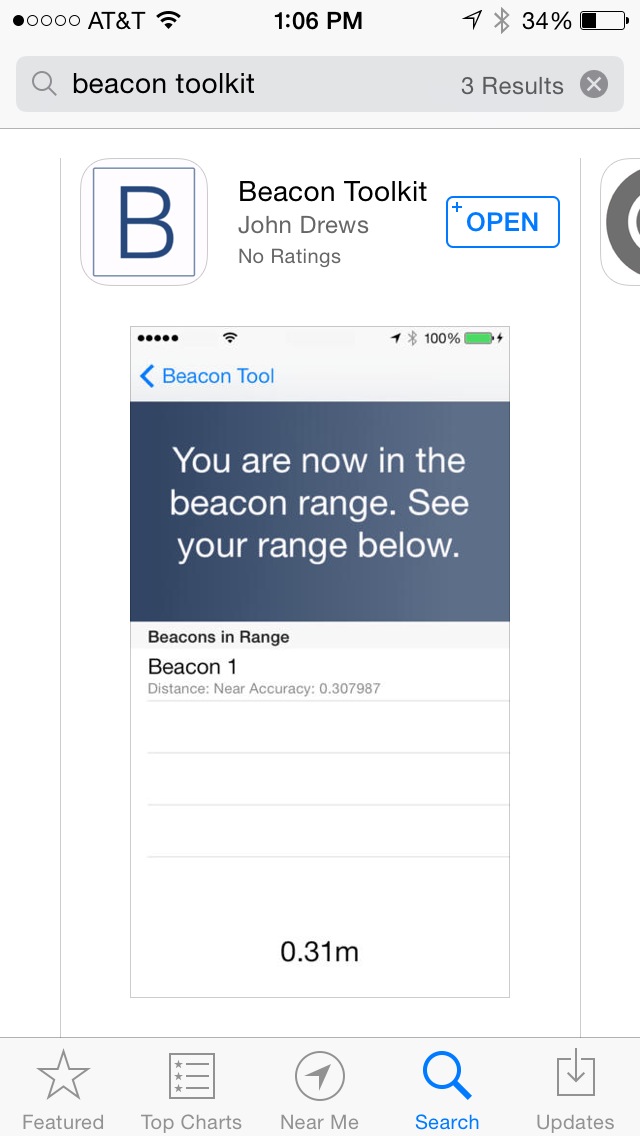Go to the Near Me tab

point(320,1090)
